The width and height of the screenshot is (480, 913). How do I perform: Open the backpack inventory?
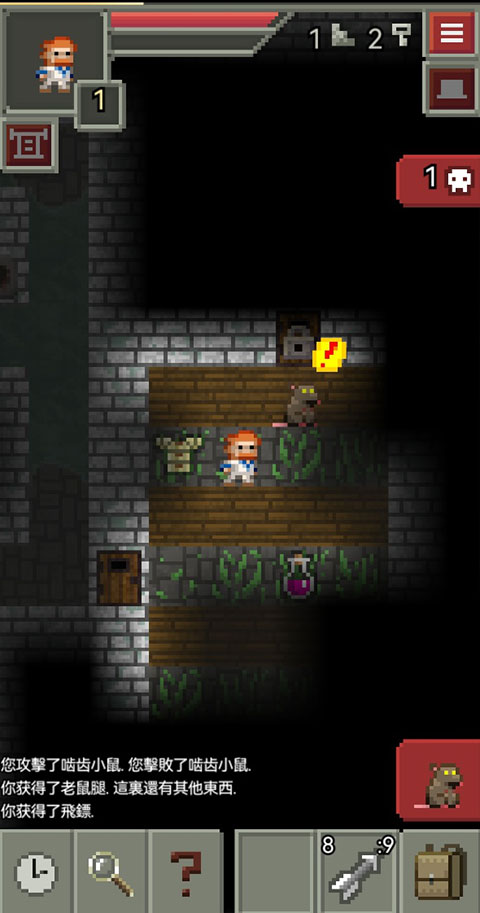[440, 872]
